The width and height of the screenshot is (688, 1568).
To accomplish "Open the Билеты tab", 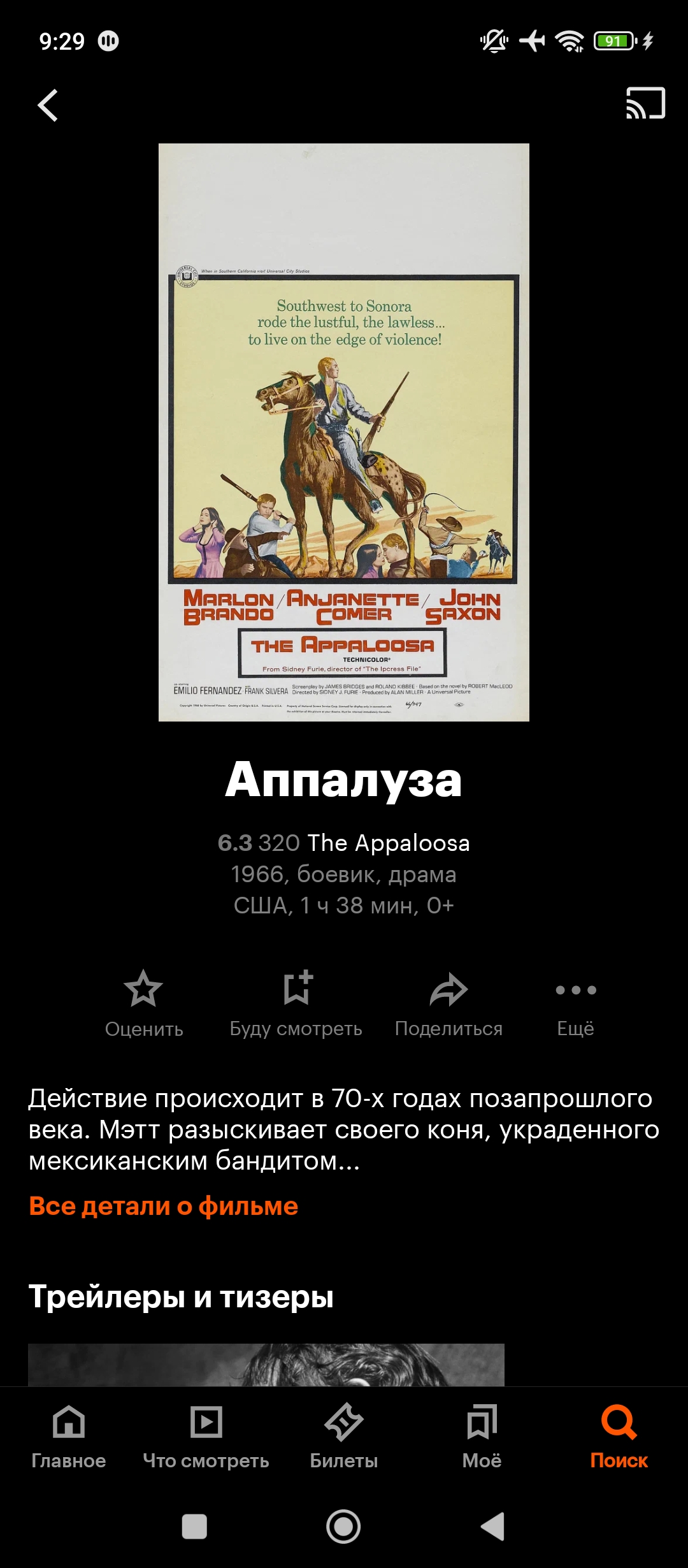I will 344,1434.
